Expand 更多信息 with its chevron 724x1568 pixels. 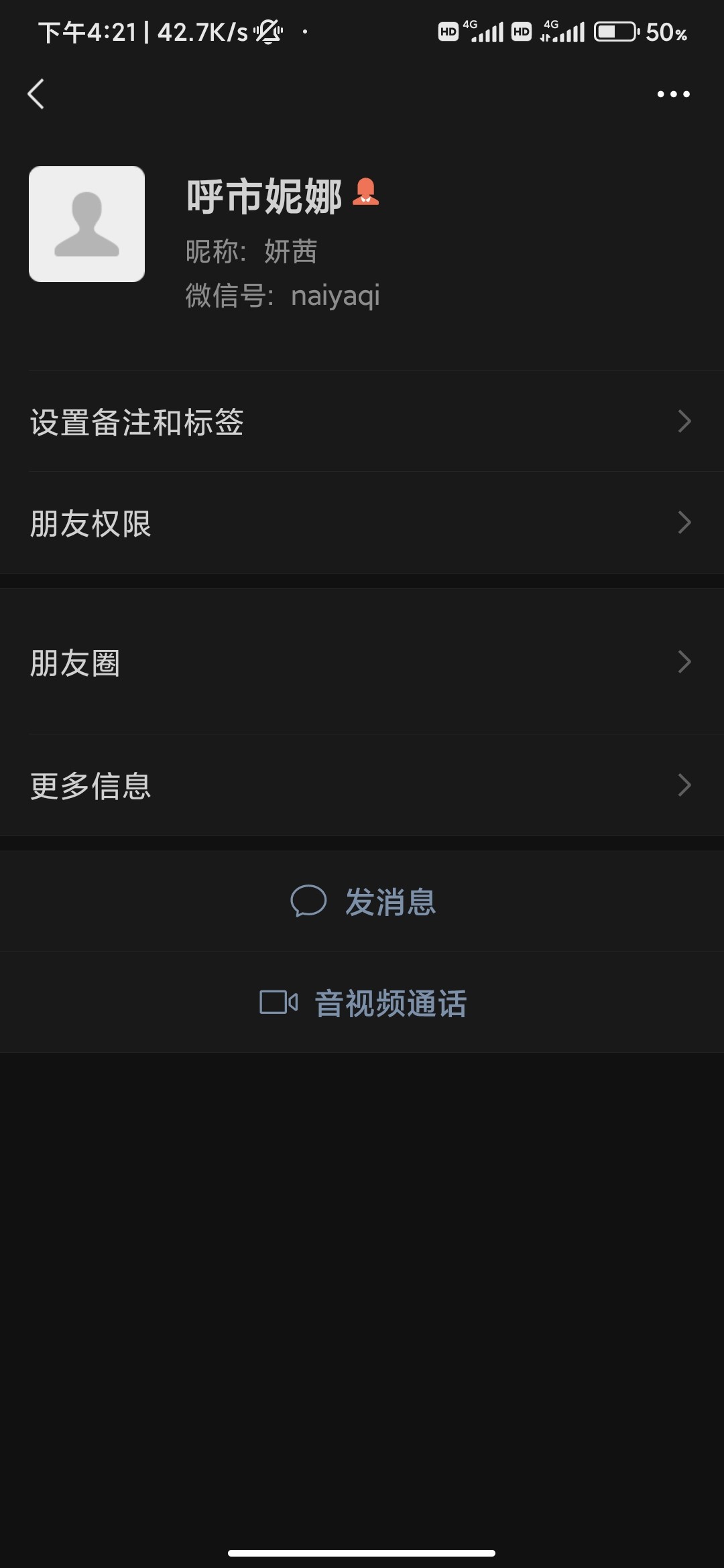pyautogui.click(x=684, y=784)
